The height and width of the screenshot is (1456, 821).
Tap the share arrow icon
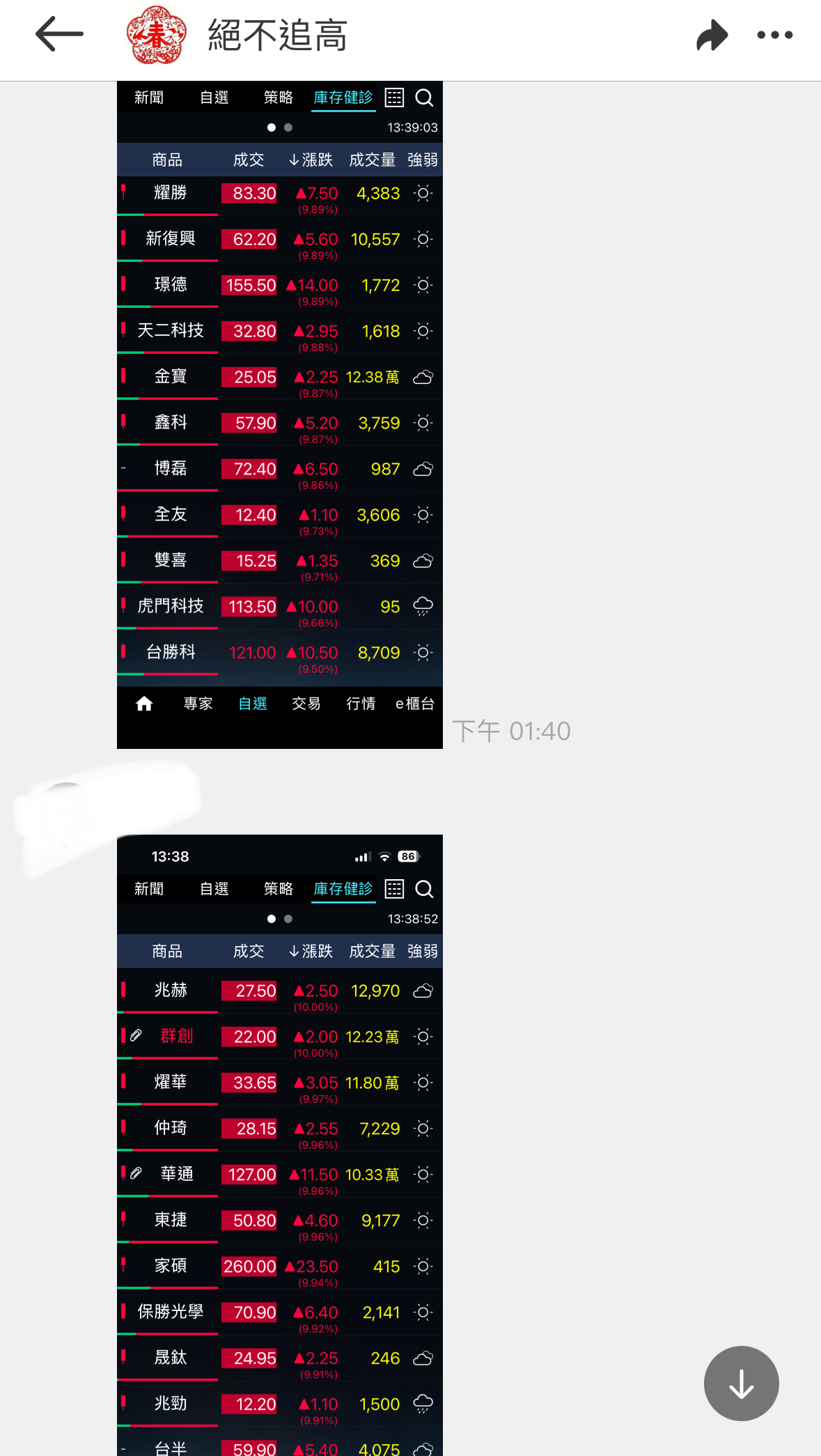(712, 35)
